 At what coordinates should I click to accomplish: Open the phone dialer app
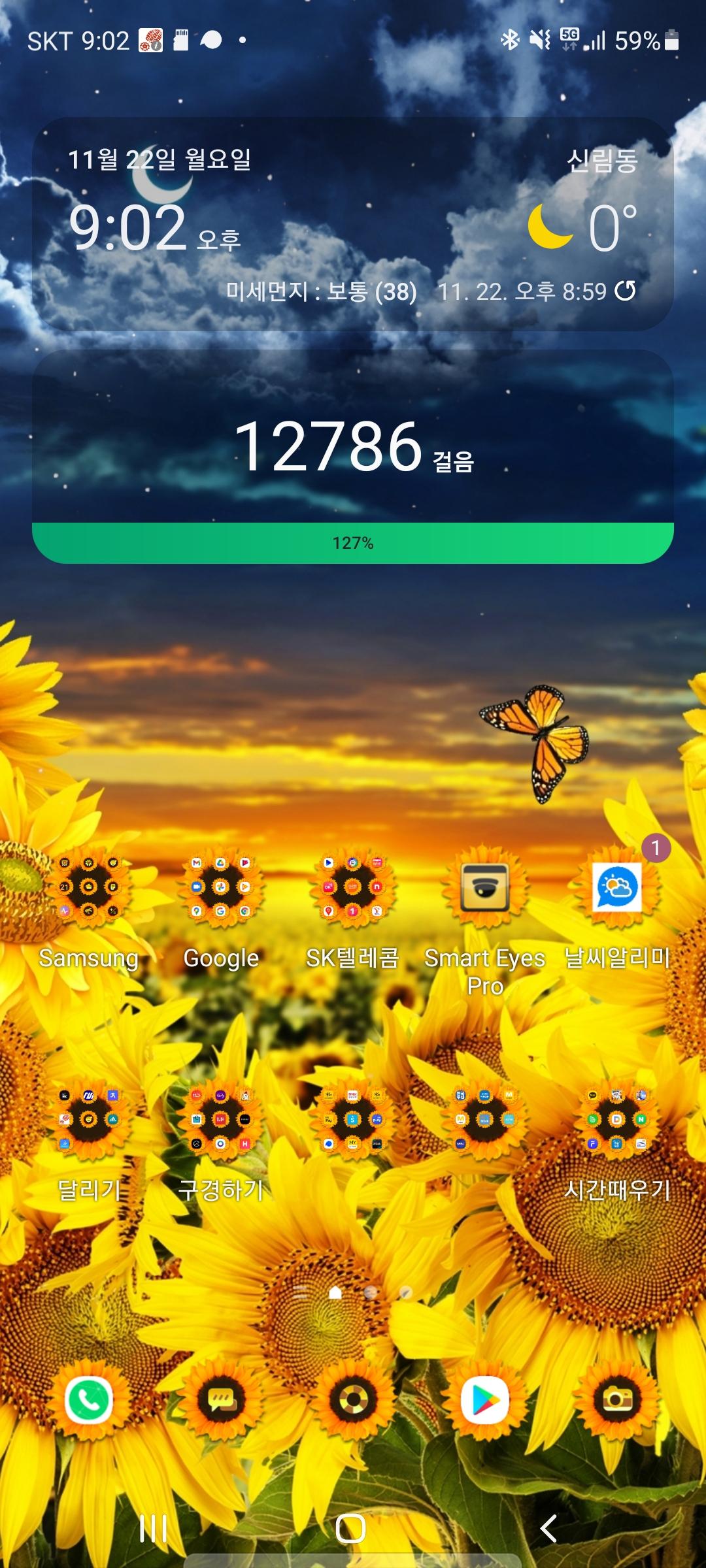(89, 1399)
